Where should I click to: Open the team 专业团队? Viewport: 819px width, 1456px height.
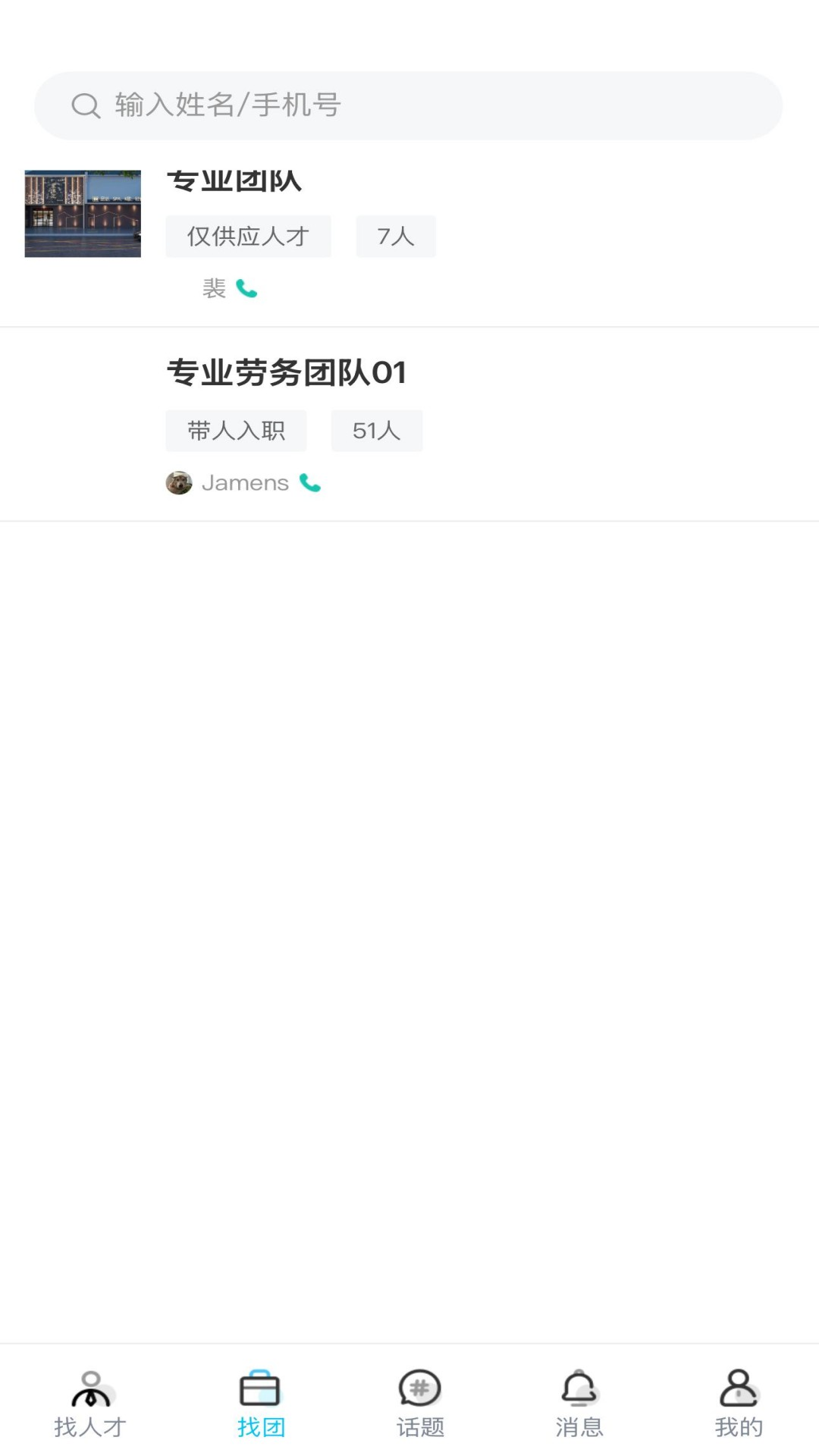pyautogui.click(x=233, y=180)
